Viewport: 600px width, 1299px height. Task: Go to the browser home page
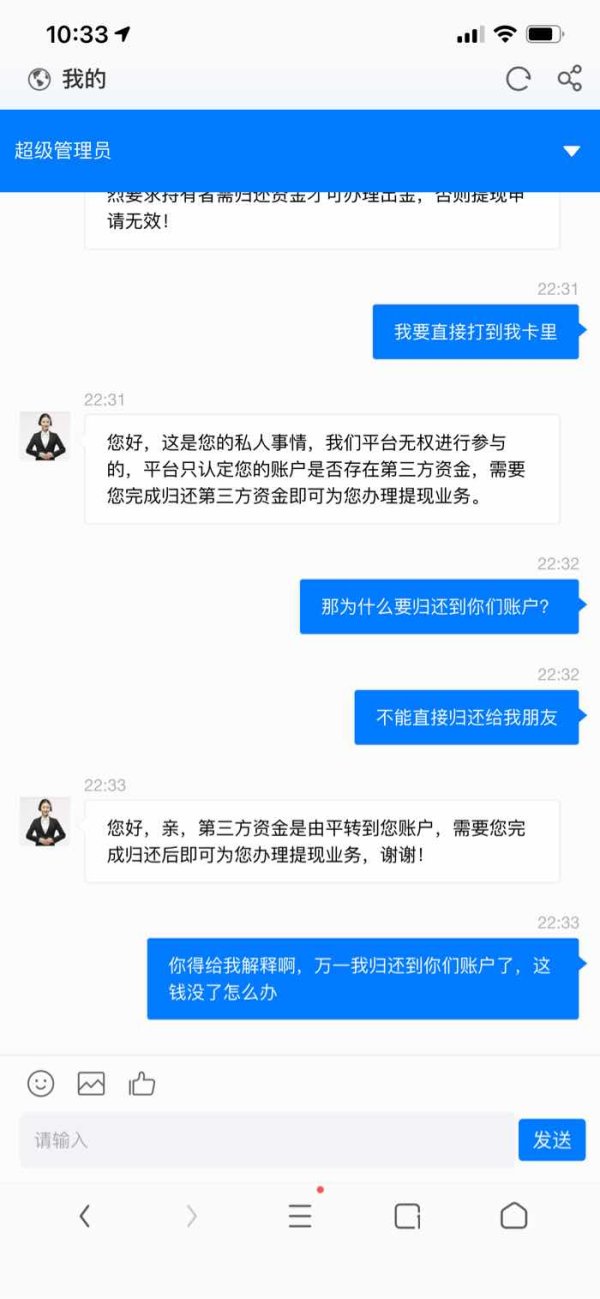pyautogui.click(x=514, y=1216)
